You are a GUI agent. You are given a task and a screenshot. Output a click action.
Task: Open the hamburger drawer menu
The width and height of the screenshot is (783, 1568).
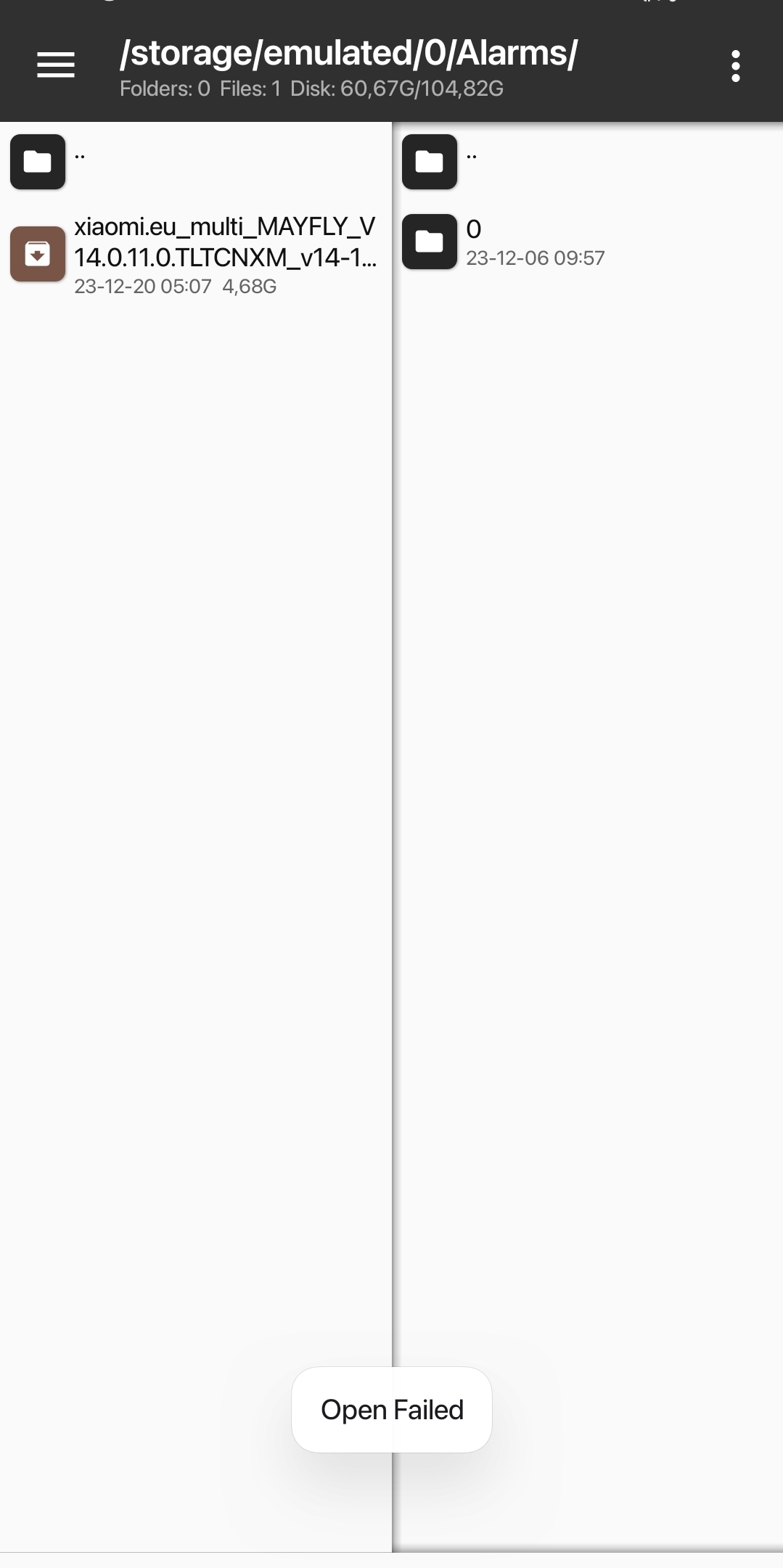point(56,65)
